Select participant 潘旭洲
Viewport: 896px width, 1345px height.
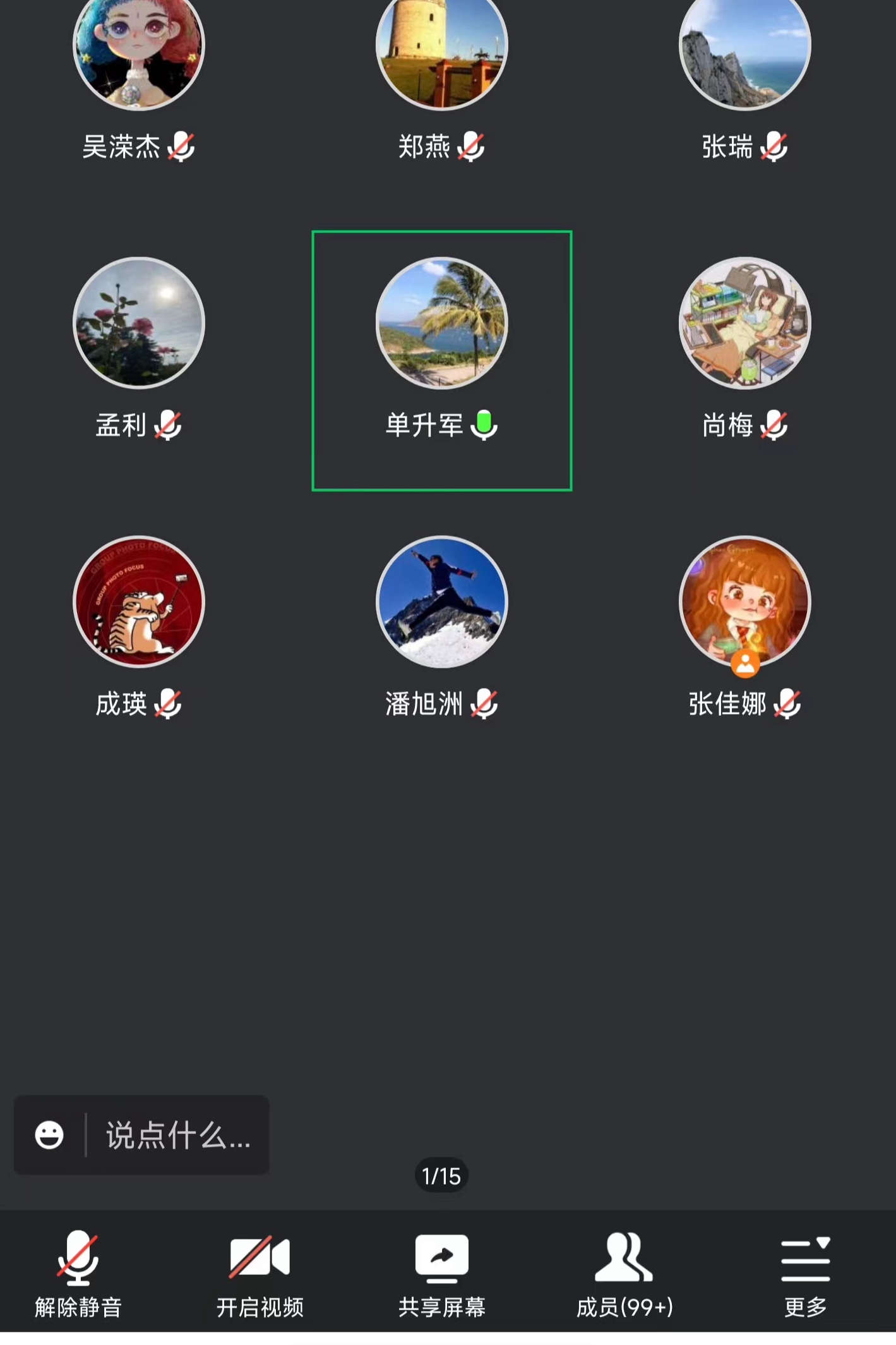point(441,601)
